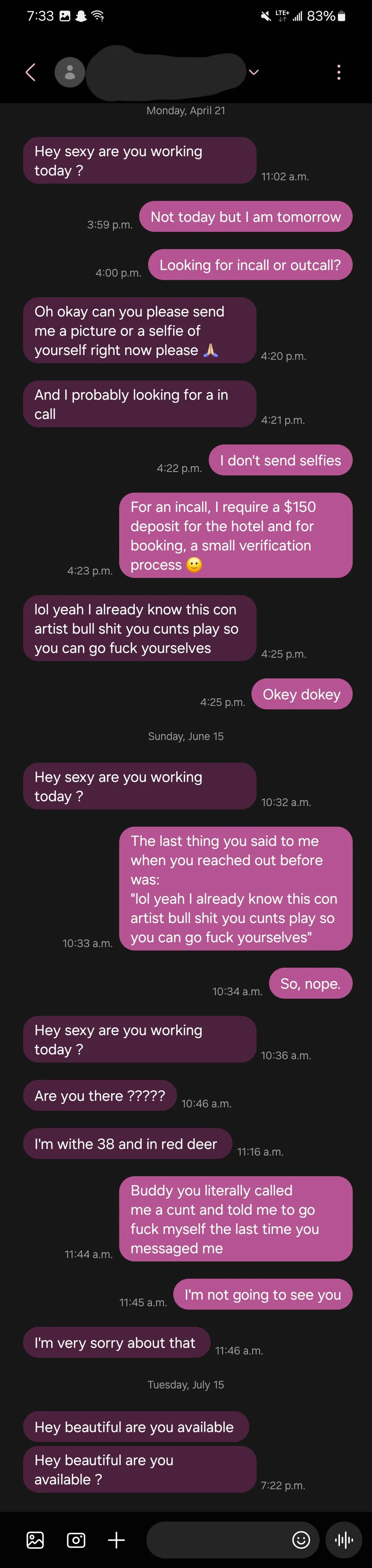Open the contact avatar
The width and height of the screenshot is (372, 1568).
coord(70,73)
